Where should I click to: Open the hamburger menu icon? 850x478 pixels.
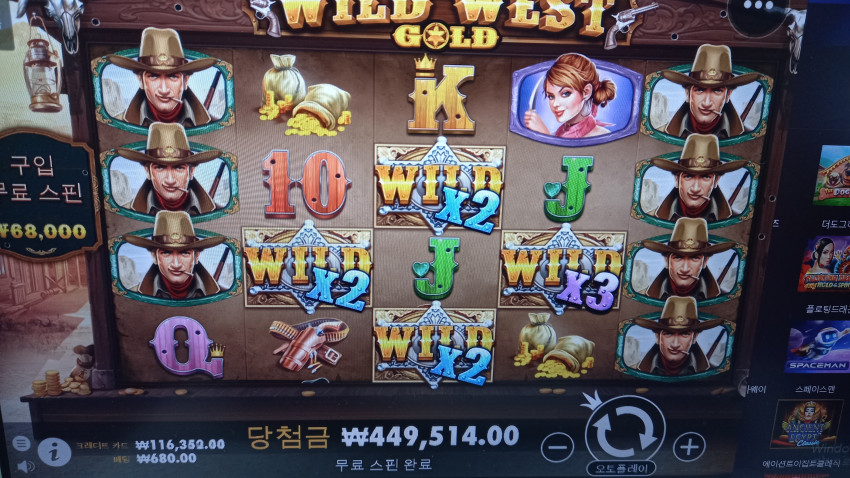(x=21, y=443)
